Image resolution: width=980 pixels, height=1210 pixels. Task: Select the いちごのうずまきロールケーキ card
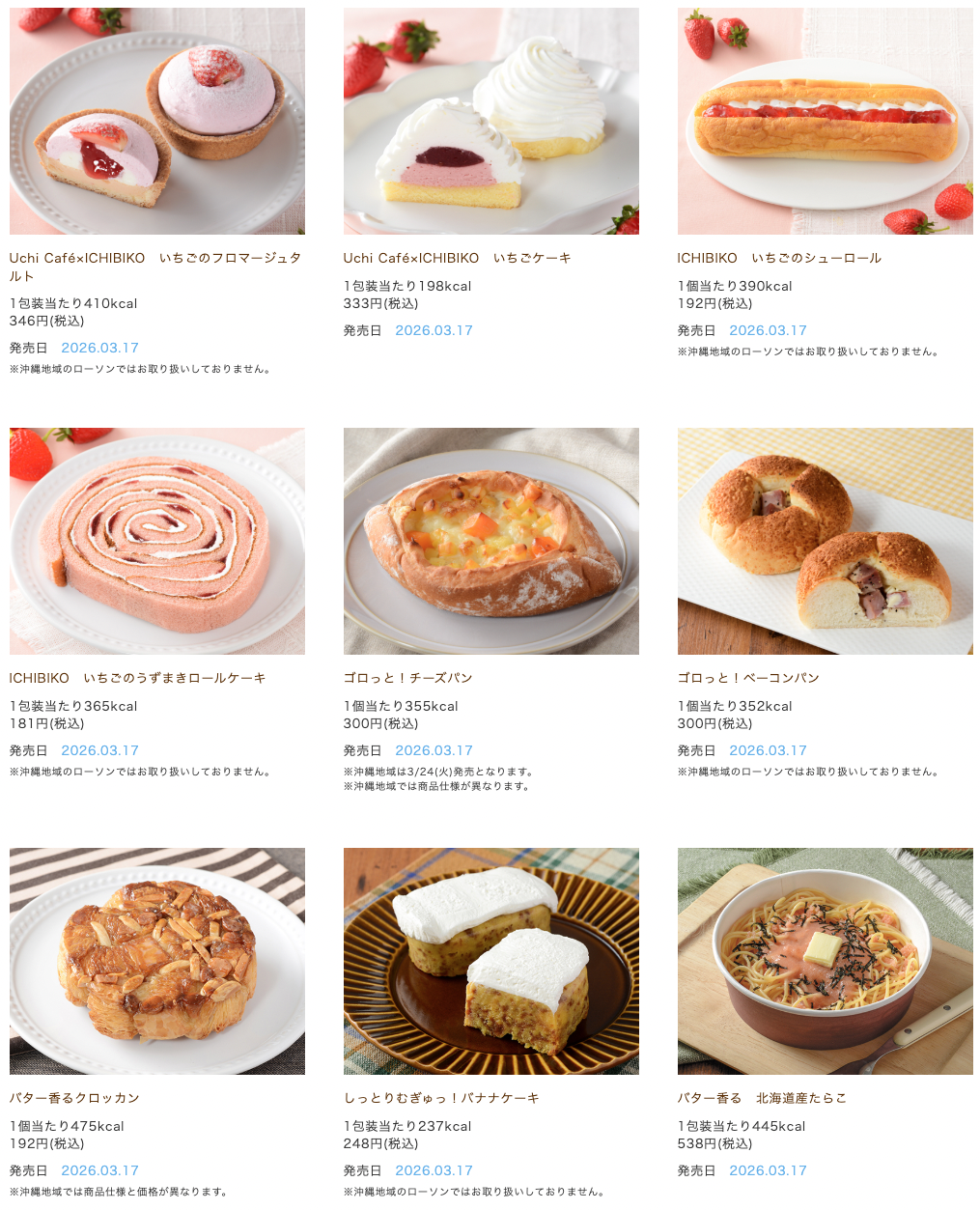156,541
